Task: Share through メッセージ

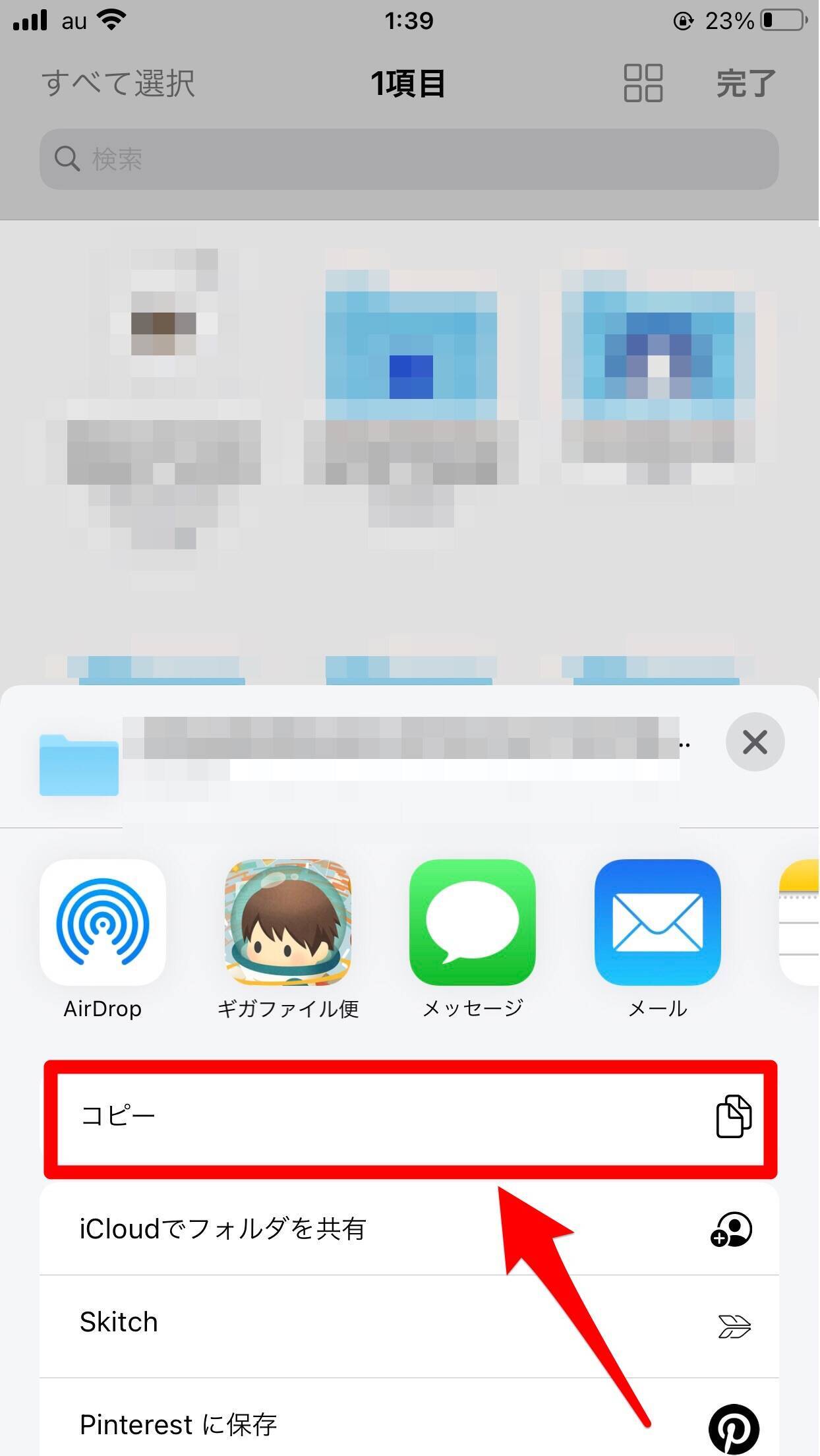Action: [473, 923]
